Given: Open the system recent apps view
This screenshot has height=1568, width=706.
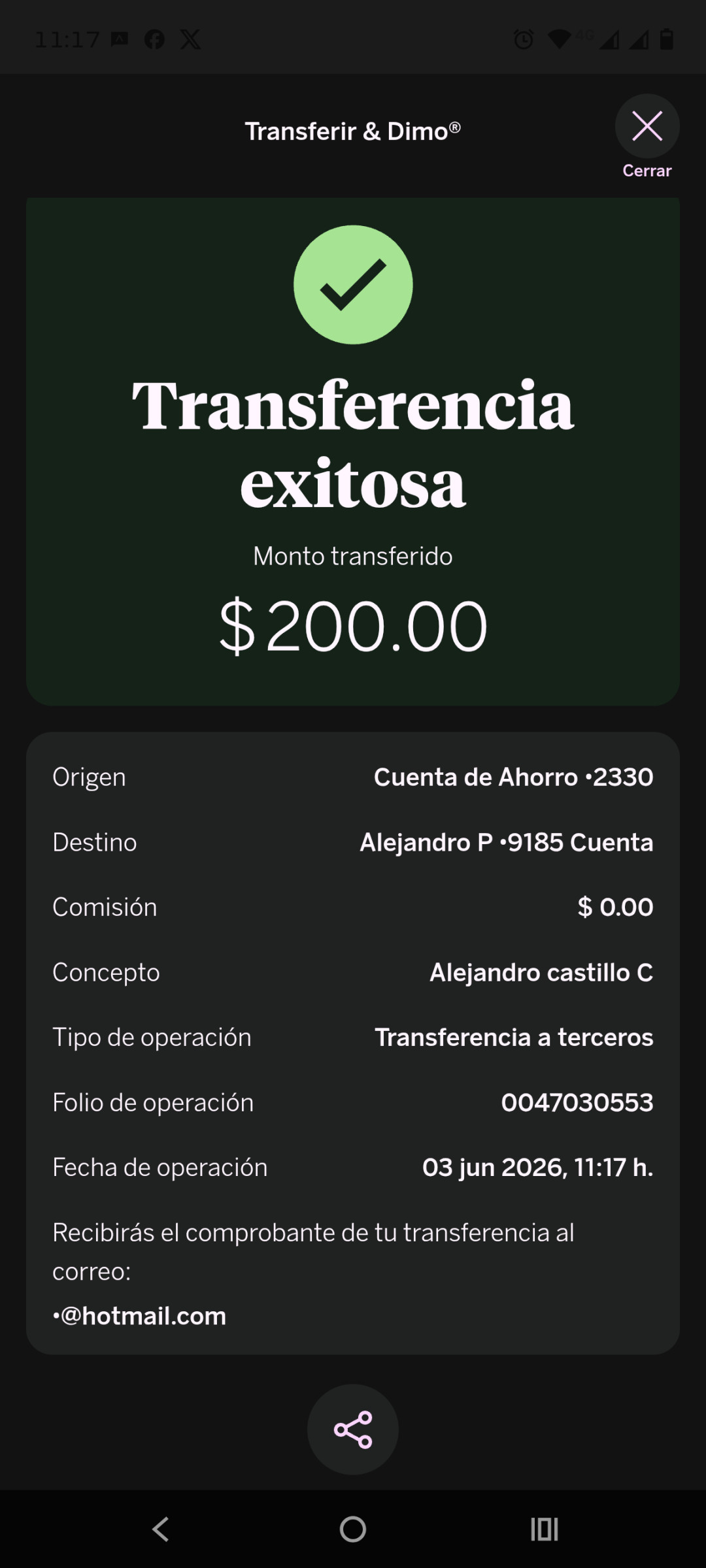Looking at the screenshot, I should (545, 1529).
